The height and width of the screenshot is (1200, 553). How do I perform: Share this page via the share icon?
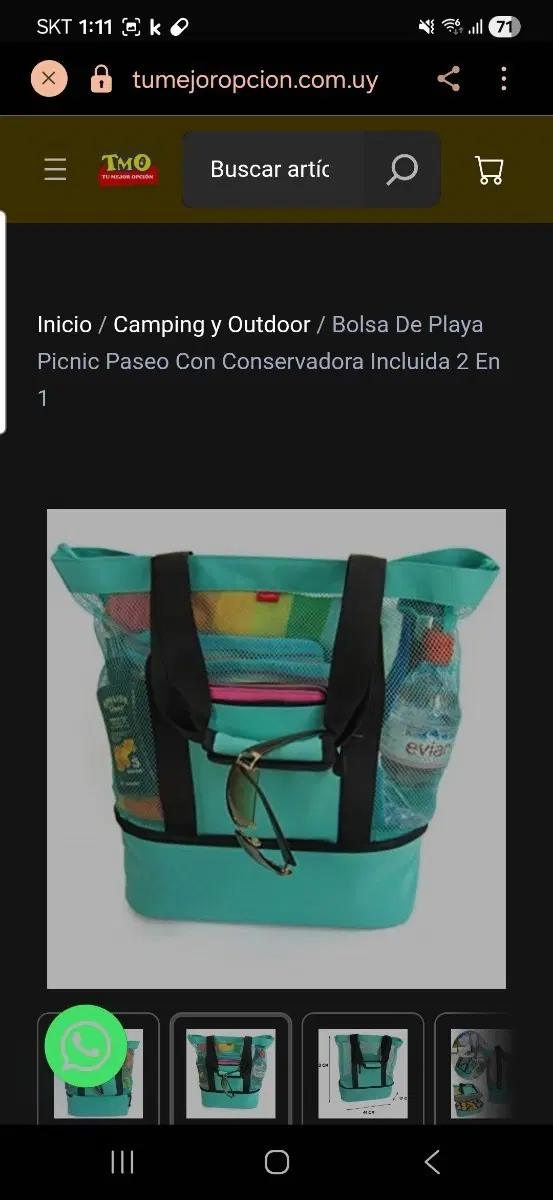coord(449,79)
